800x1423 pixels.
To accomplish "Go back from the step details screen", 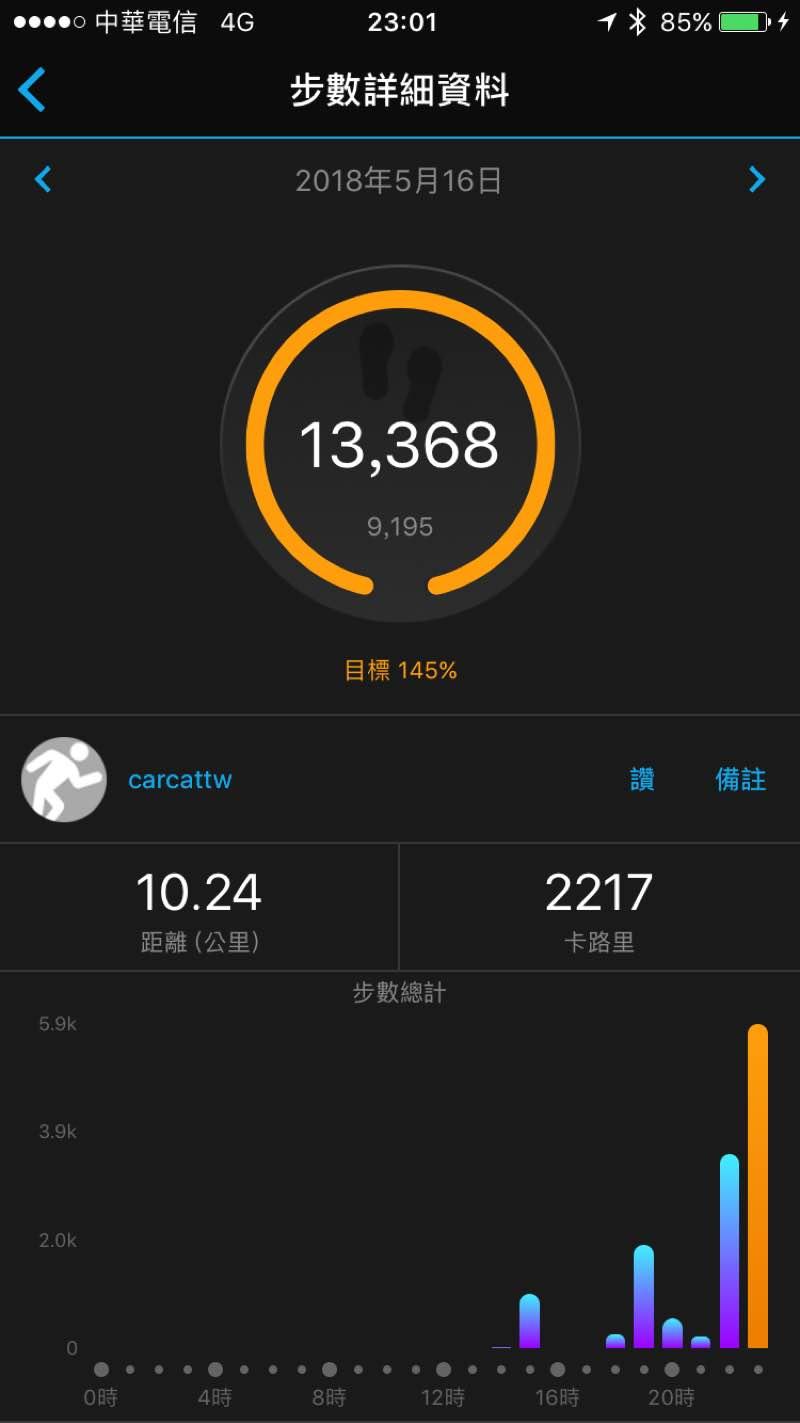I will tap(32, 90).
